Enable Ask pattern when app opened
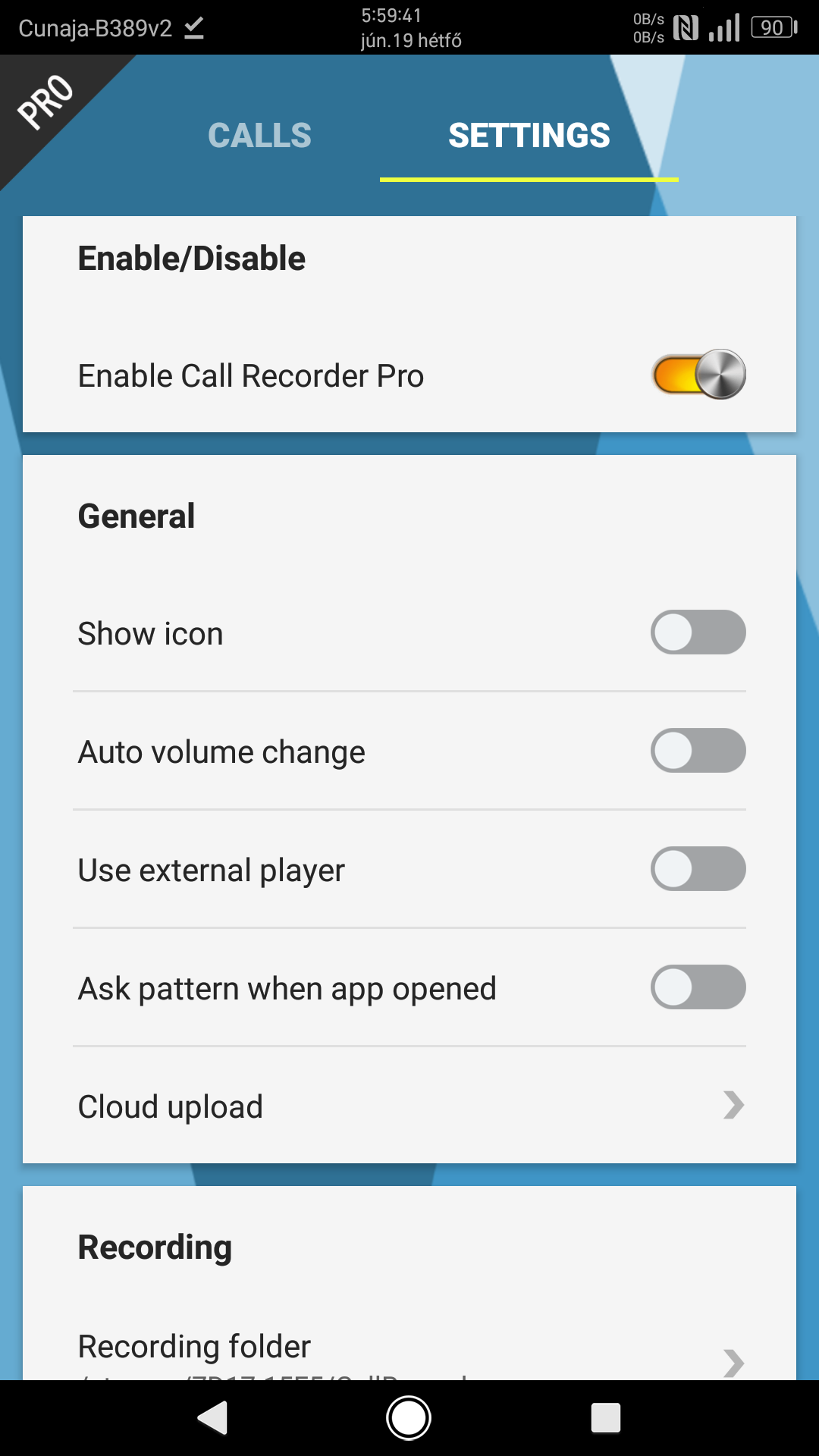The height and width of the screenshot is (1456, 819). pyautogui.click(x=698, y=987)
